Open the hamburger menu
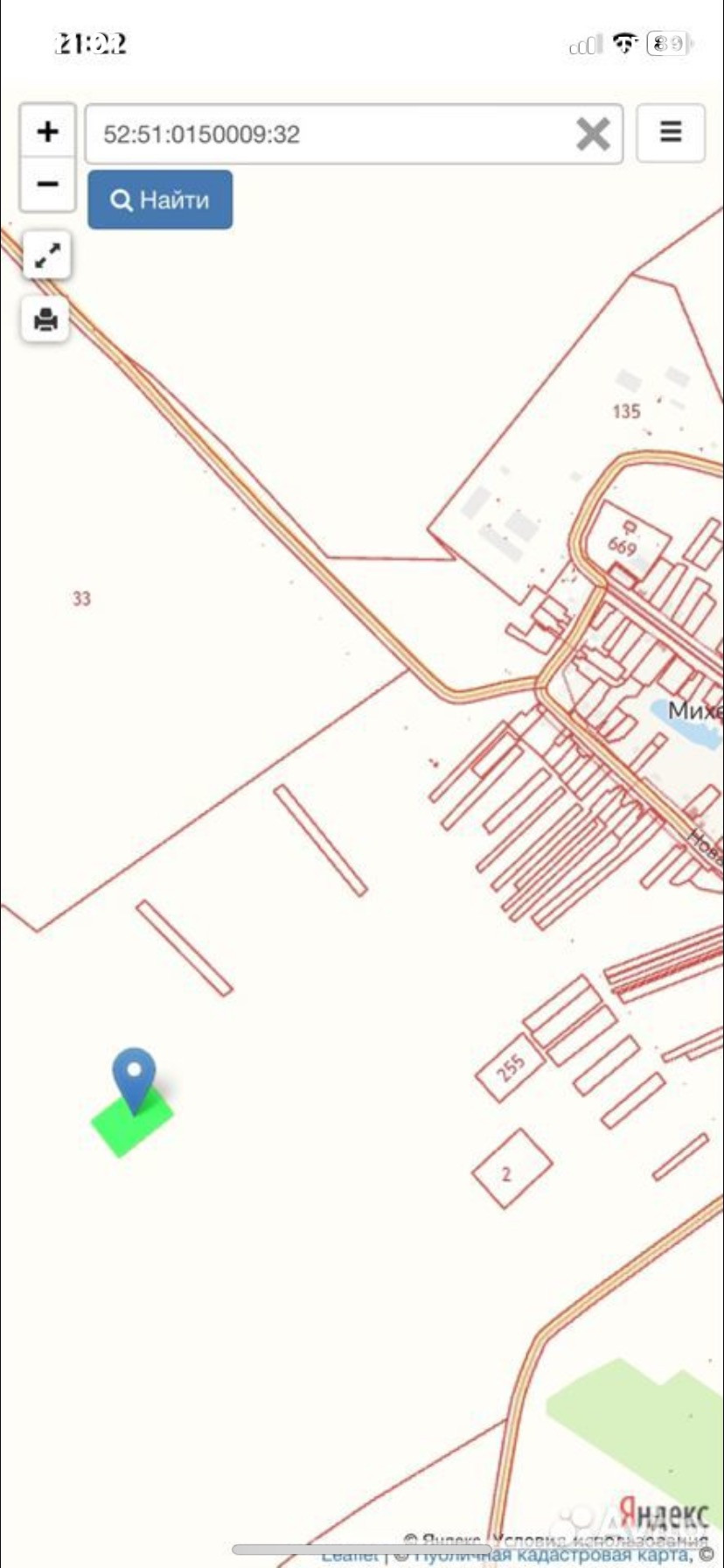 (671, 132)
